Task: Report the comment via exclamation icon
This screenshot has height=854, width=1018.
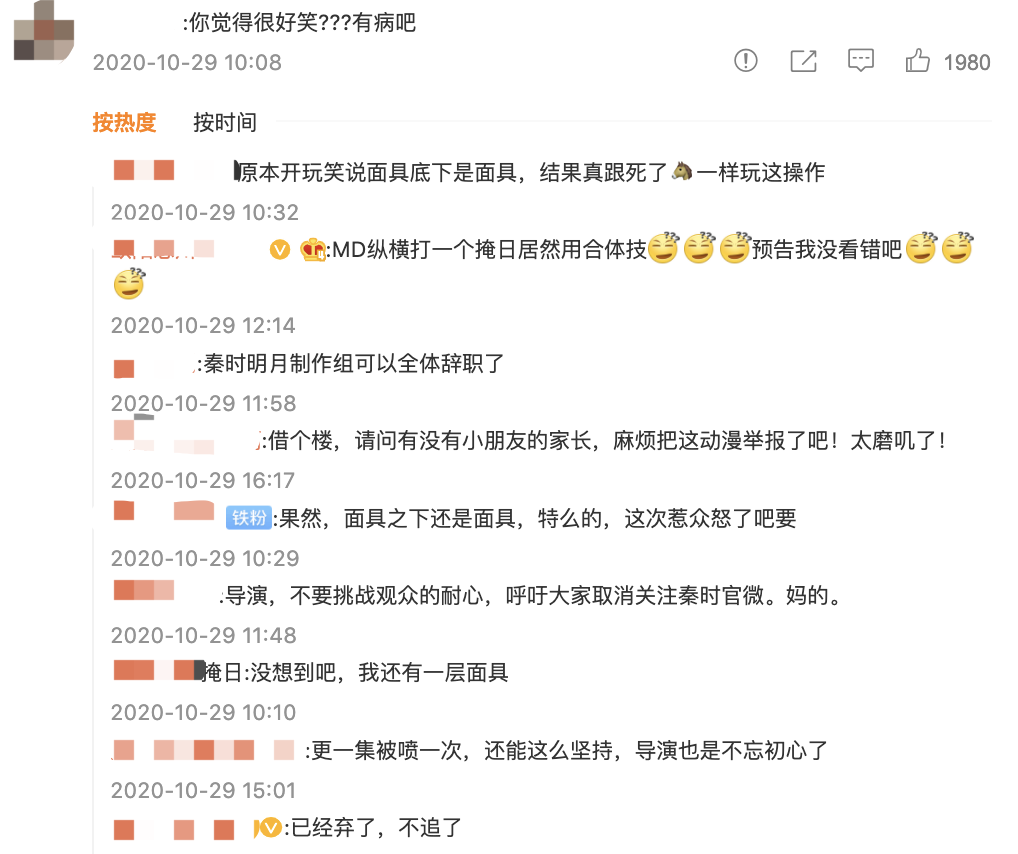Action: tap(745, 61)
